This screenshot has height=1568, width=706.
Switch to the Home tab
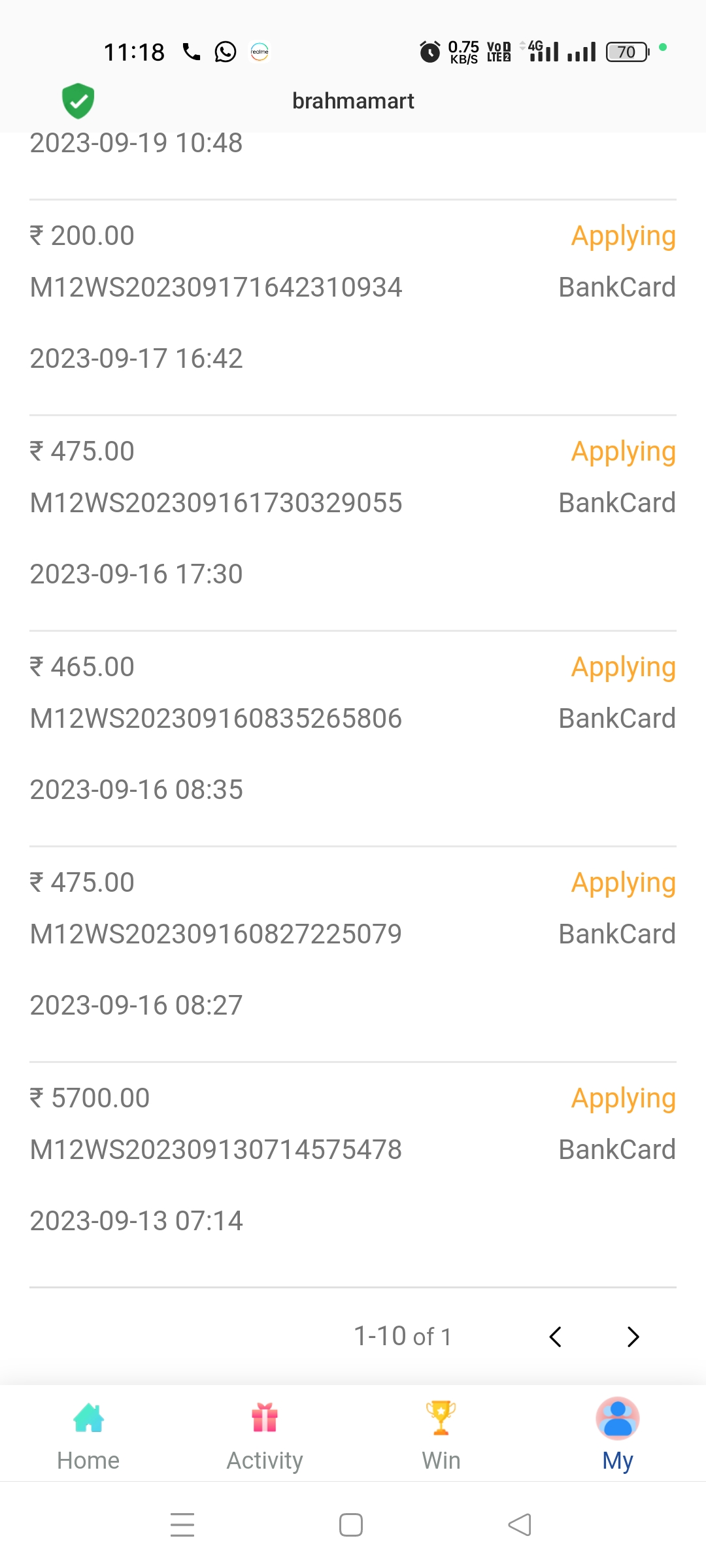pos(88,1433)
